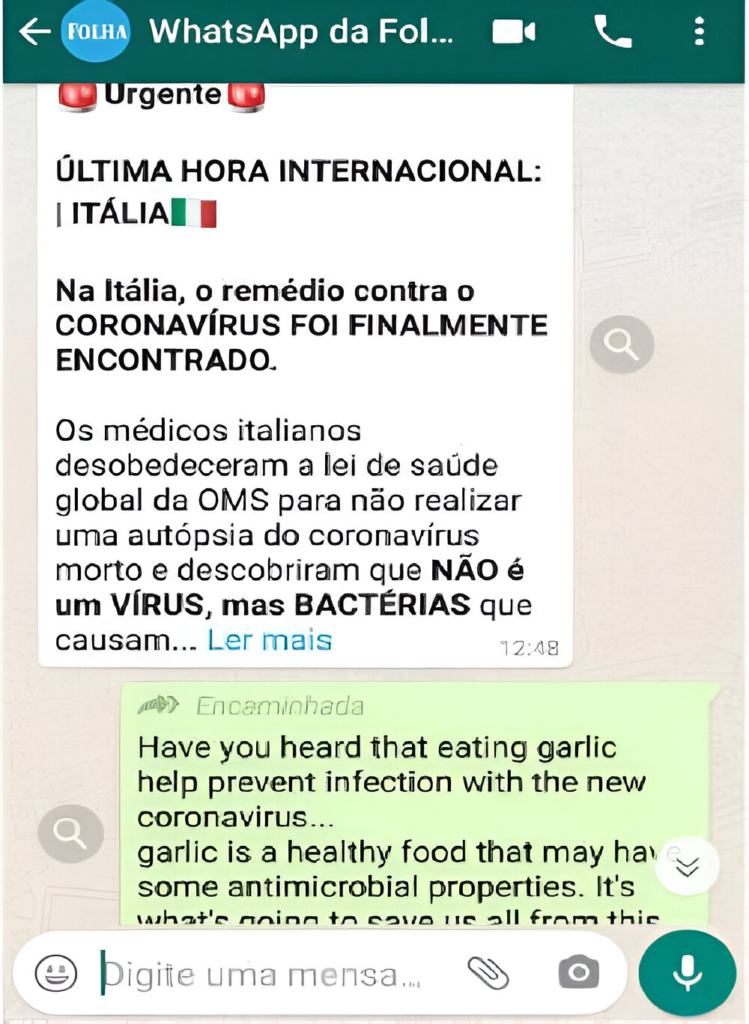Go back to the chat list
This screenshot has height=1024, width=749.
33,32
